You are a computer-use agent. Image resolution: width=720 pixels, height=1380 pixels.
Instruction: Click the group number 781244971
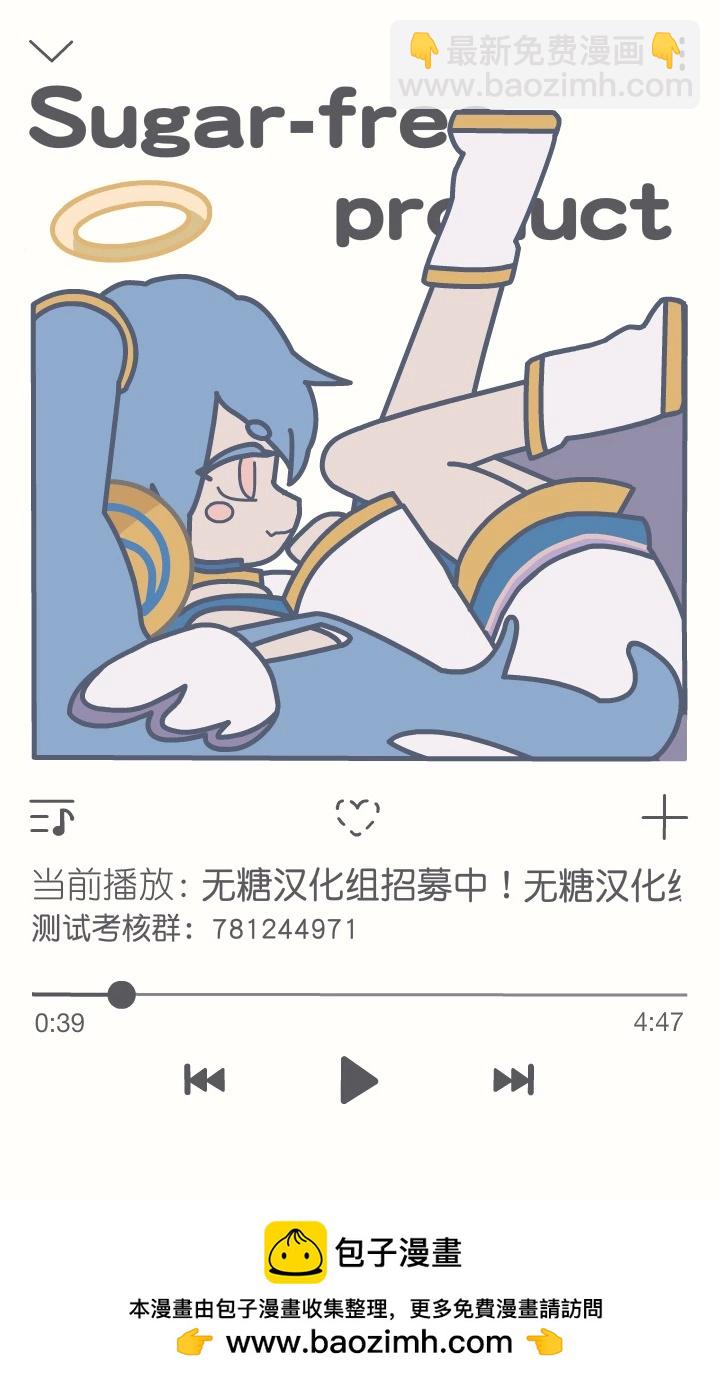point(283,930)
